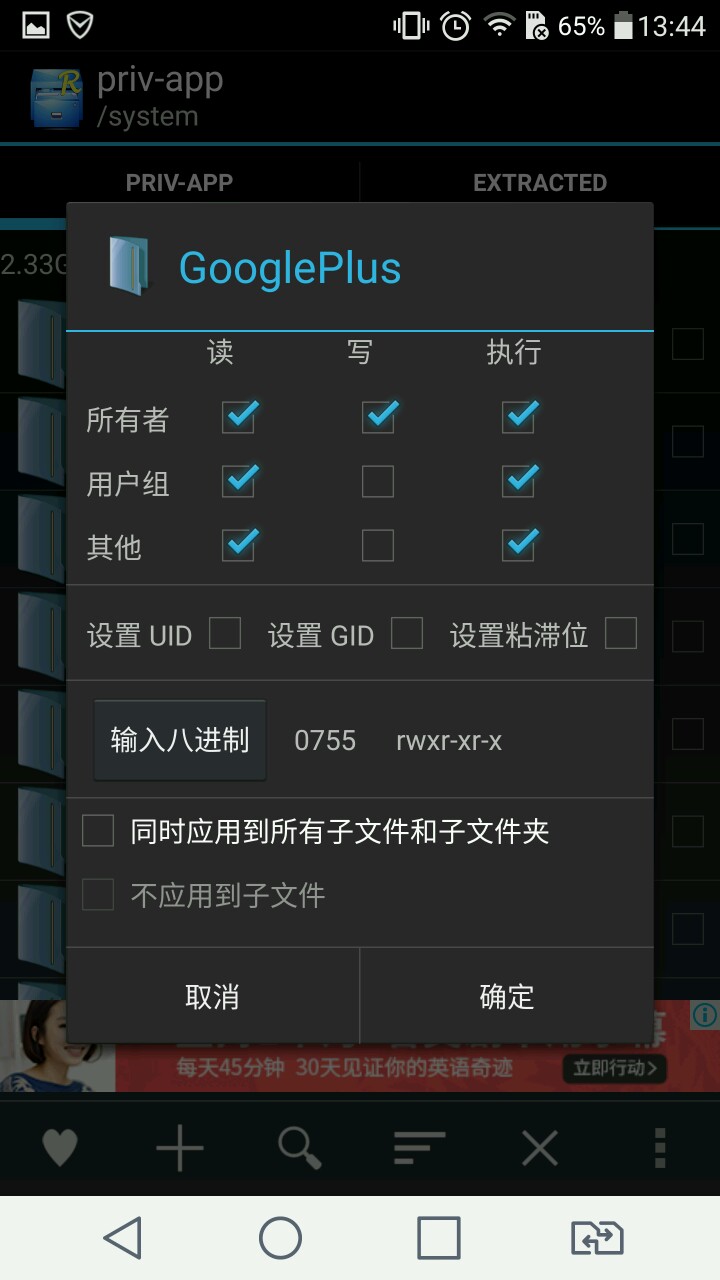This screenshot has width=720, height=1280.
Task: Uncheck others (其他) read permission
Action: 238,546
